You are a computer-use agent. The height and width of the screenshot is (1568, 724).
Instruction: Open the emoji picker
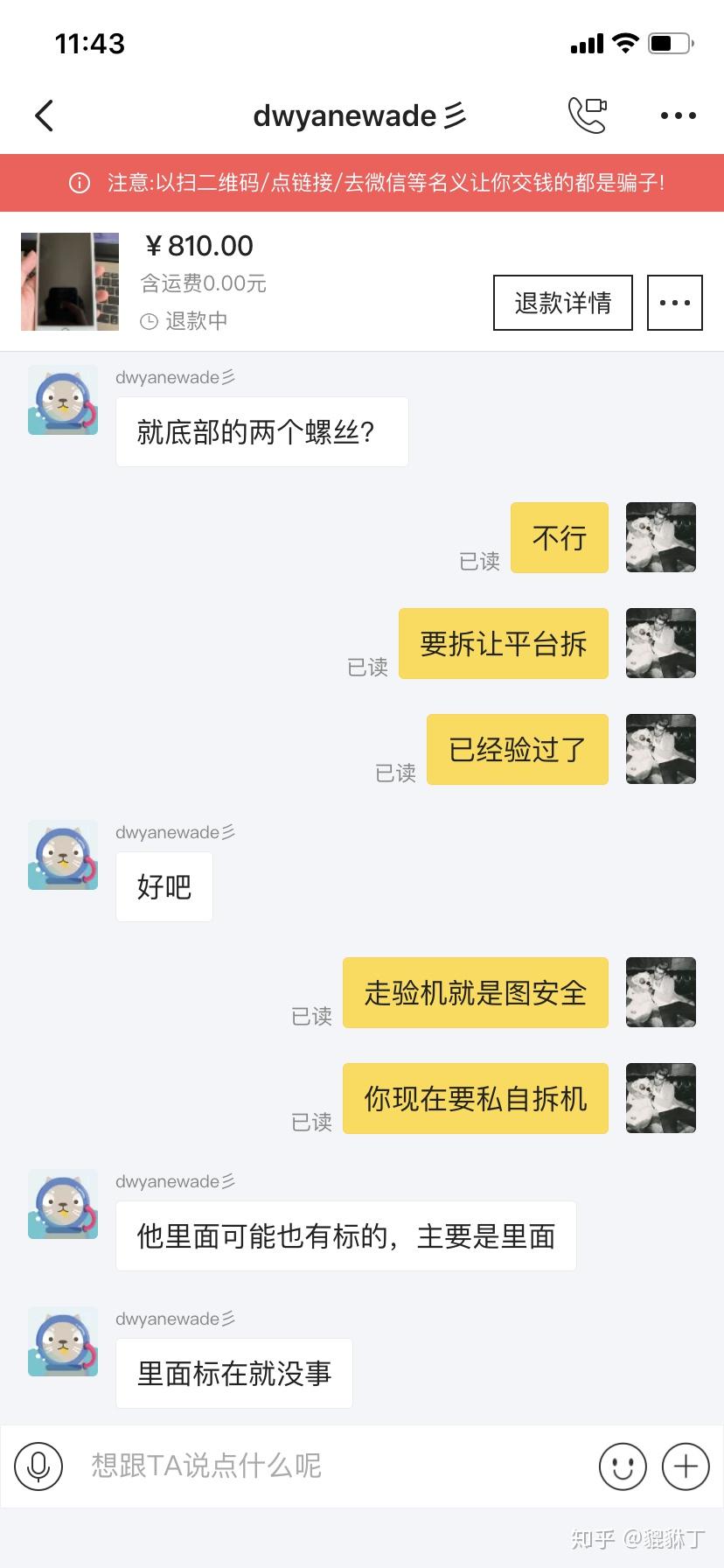623,1466
